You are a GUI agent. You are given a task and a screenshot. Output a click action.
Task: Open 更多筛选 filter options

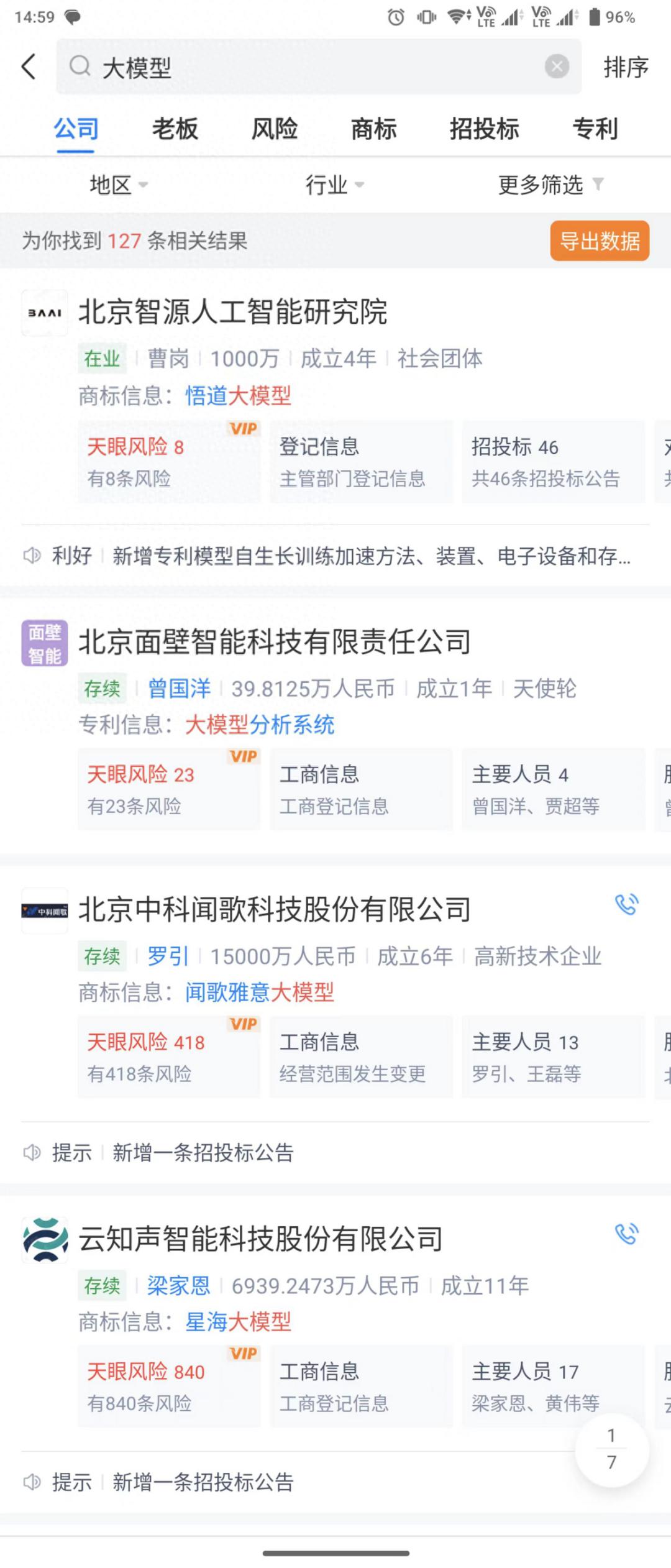click(x=550, y=185)
